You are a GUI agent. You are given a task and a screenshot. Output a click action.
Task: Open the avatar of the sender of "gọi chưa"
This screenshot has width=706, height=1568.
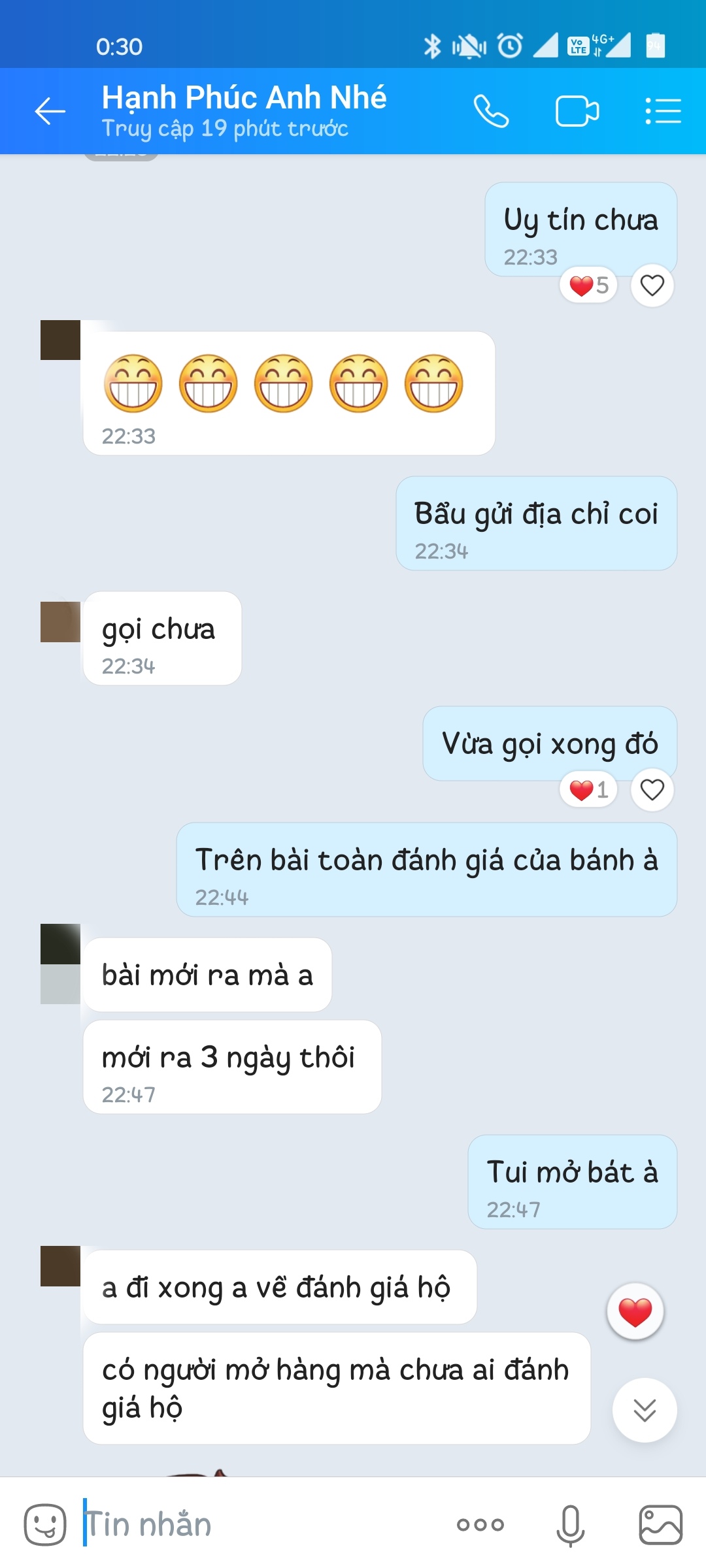pos(60,622)
